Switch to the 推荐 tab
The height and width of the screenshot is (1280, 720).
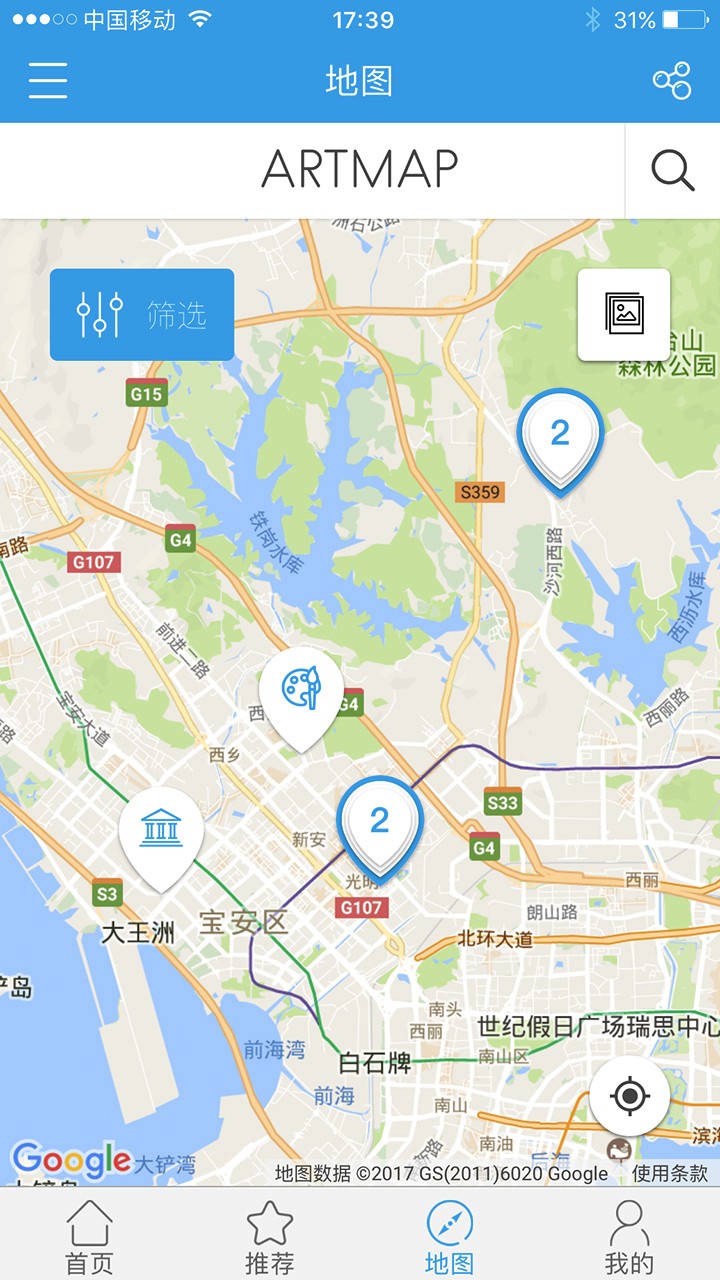(x=269, y=1238)
